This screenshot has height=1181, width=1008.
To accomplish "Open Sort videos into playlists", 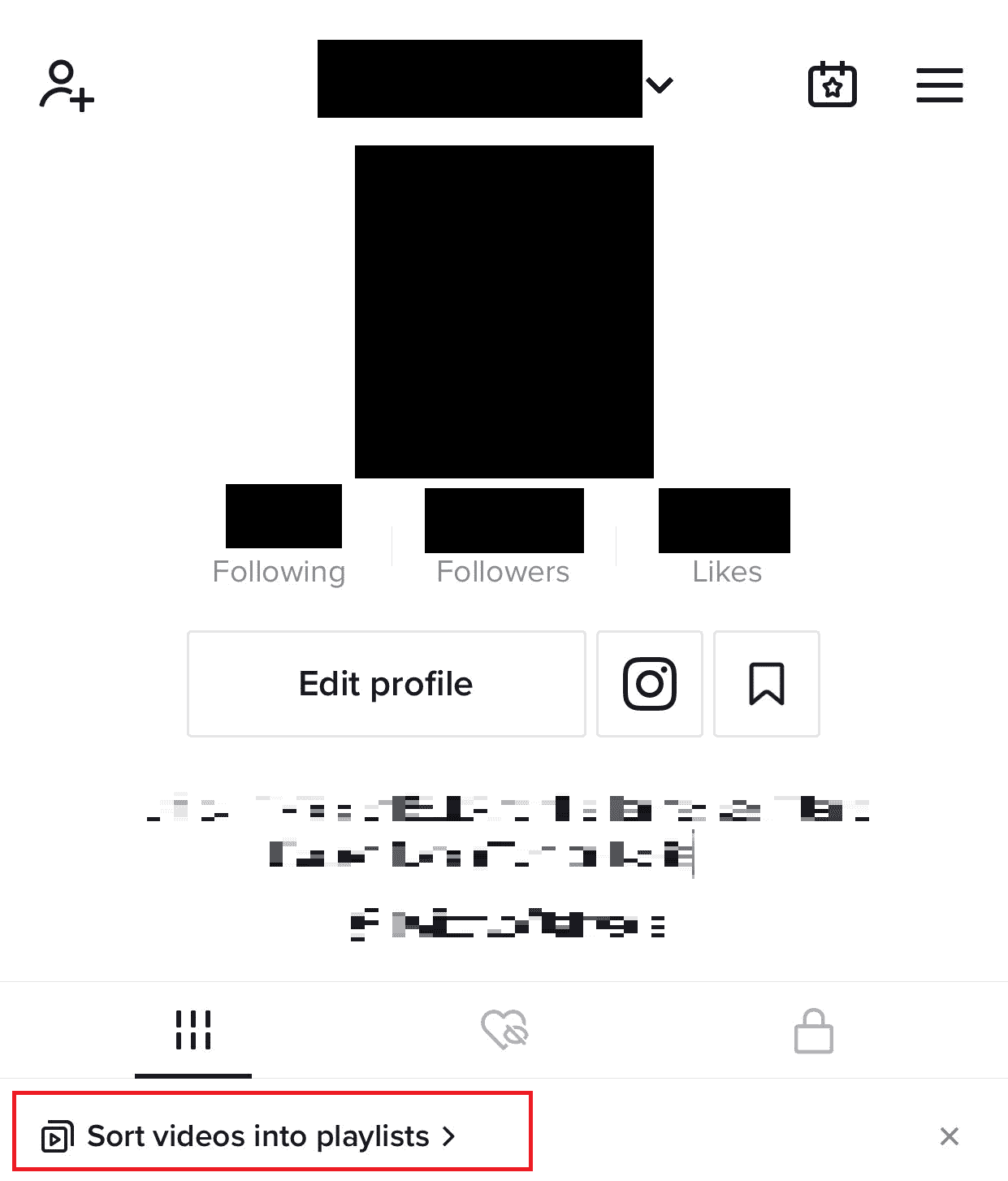I will point(258,1136).
